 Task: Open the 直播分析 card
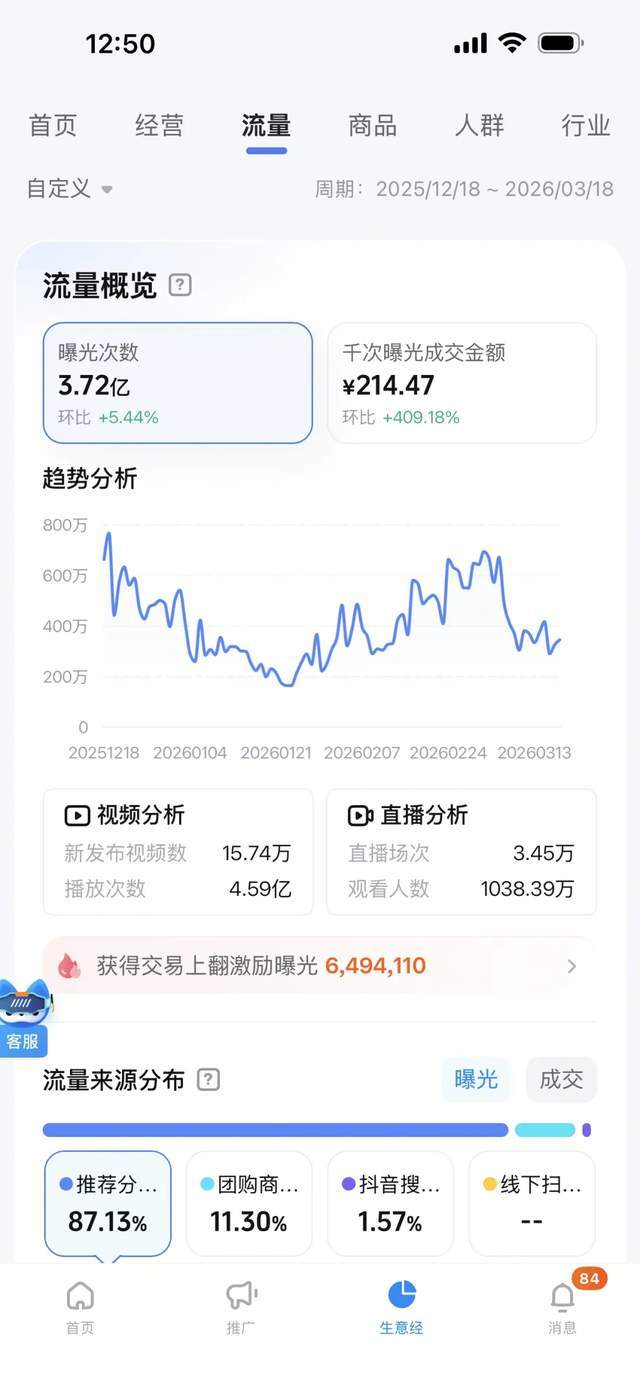[461, 852]
